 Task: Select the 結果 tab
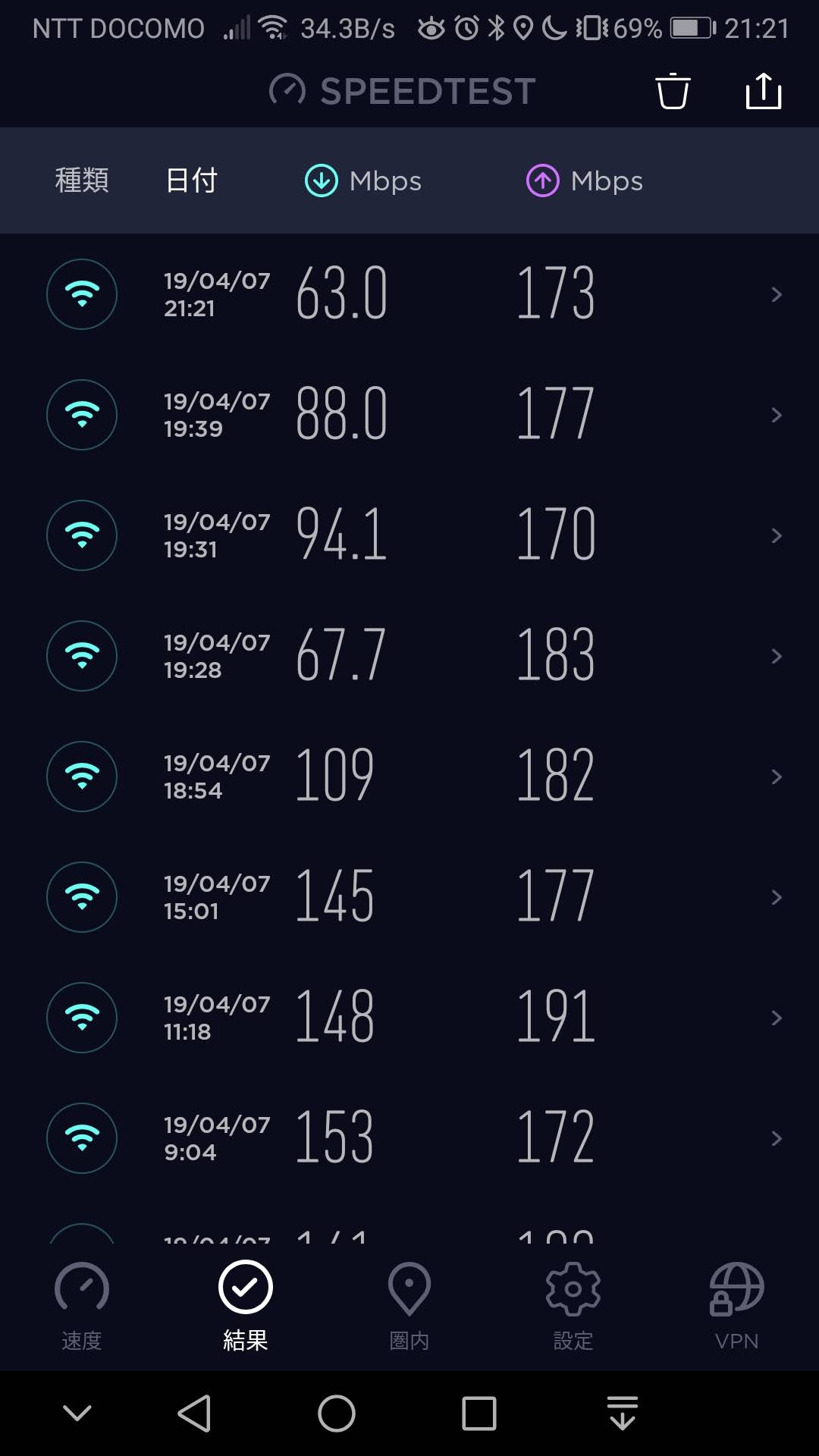[x=246, y=1307]
